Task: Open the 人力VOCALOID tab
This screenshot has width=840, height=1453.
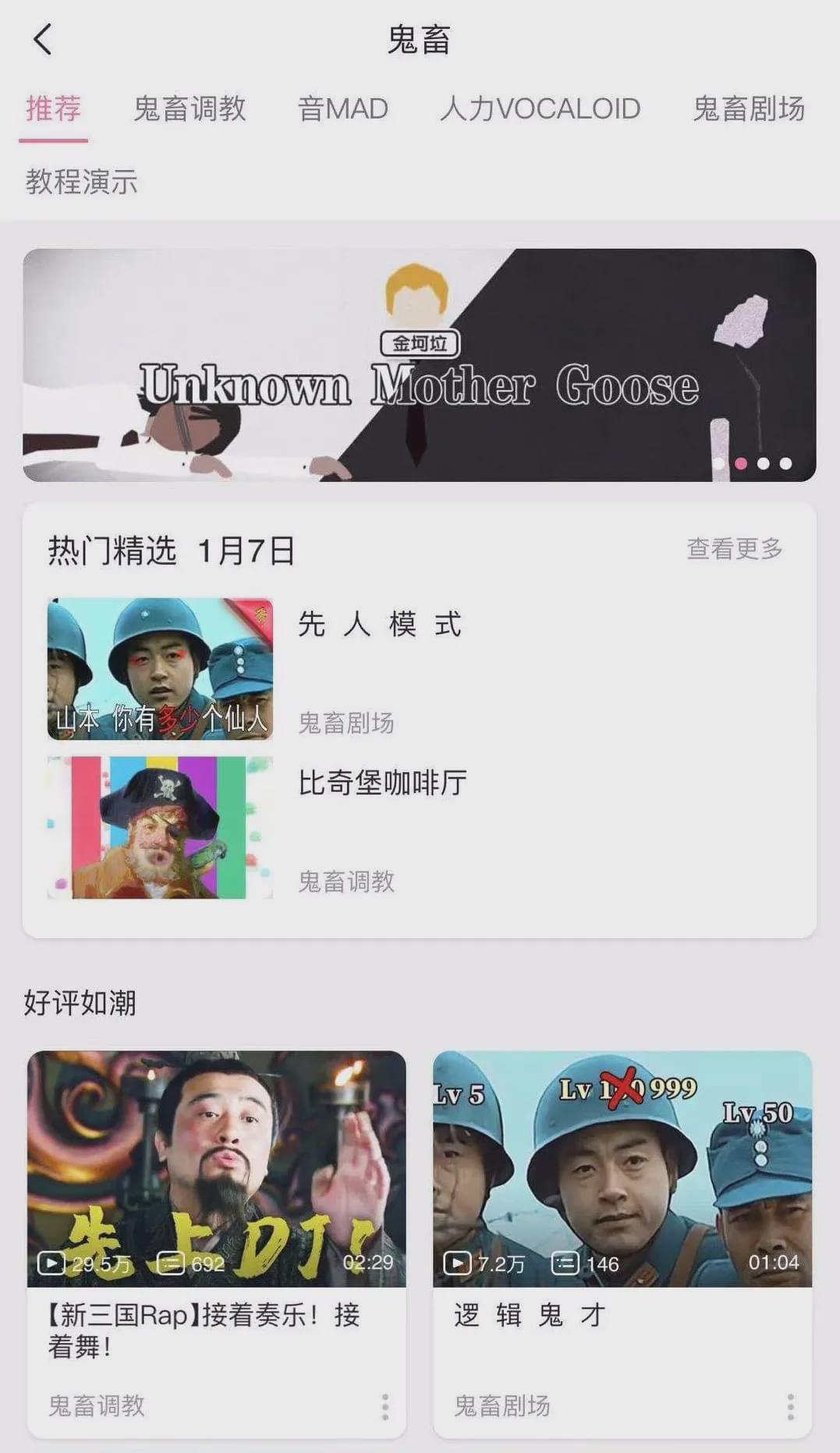Action: [x=541, y=109]
